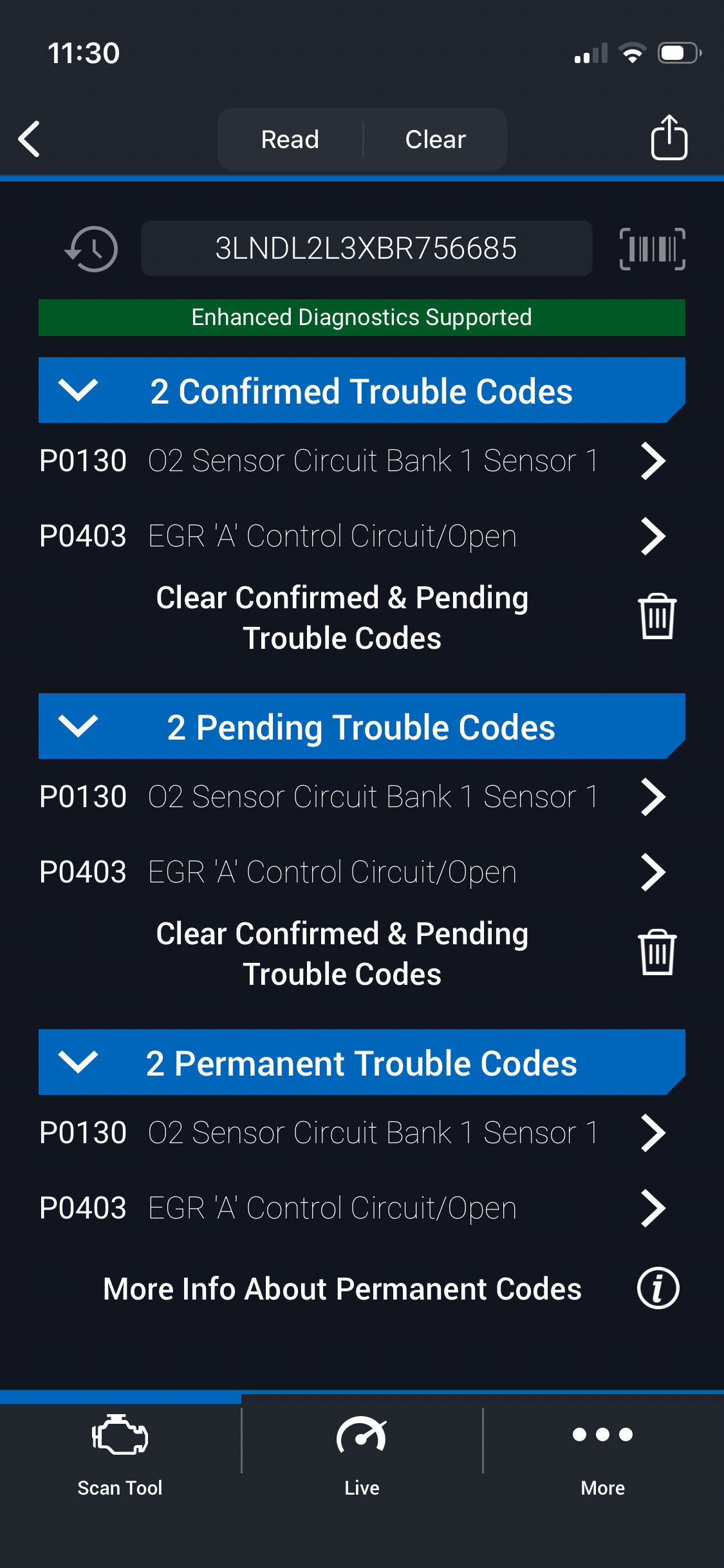Go back using the top-left arrow
This screenshot has width=724, height=1568.
30,139
